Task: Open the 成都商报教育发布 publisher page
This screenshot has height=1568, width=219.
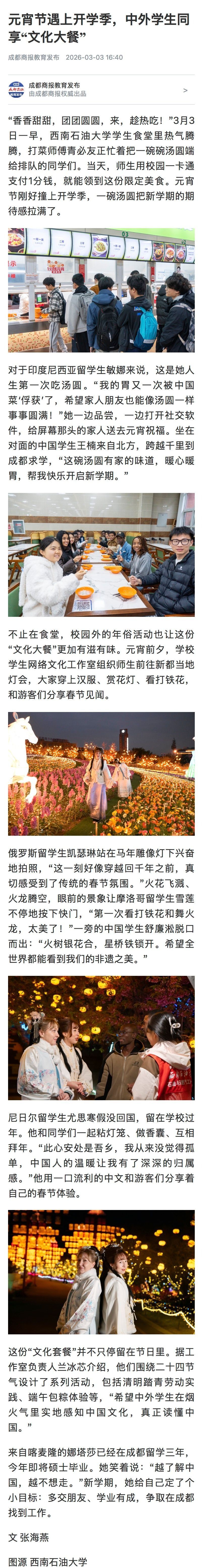Action: point(101,89)
